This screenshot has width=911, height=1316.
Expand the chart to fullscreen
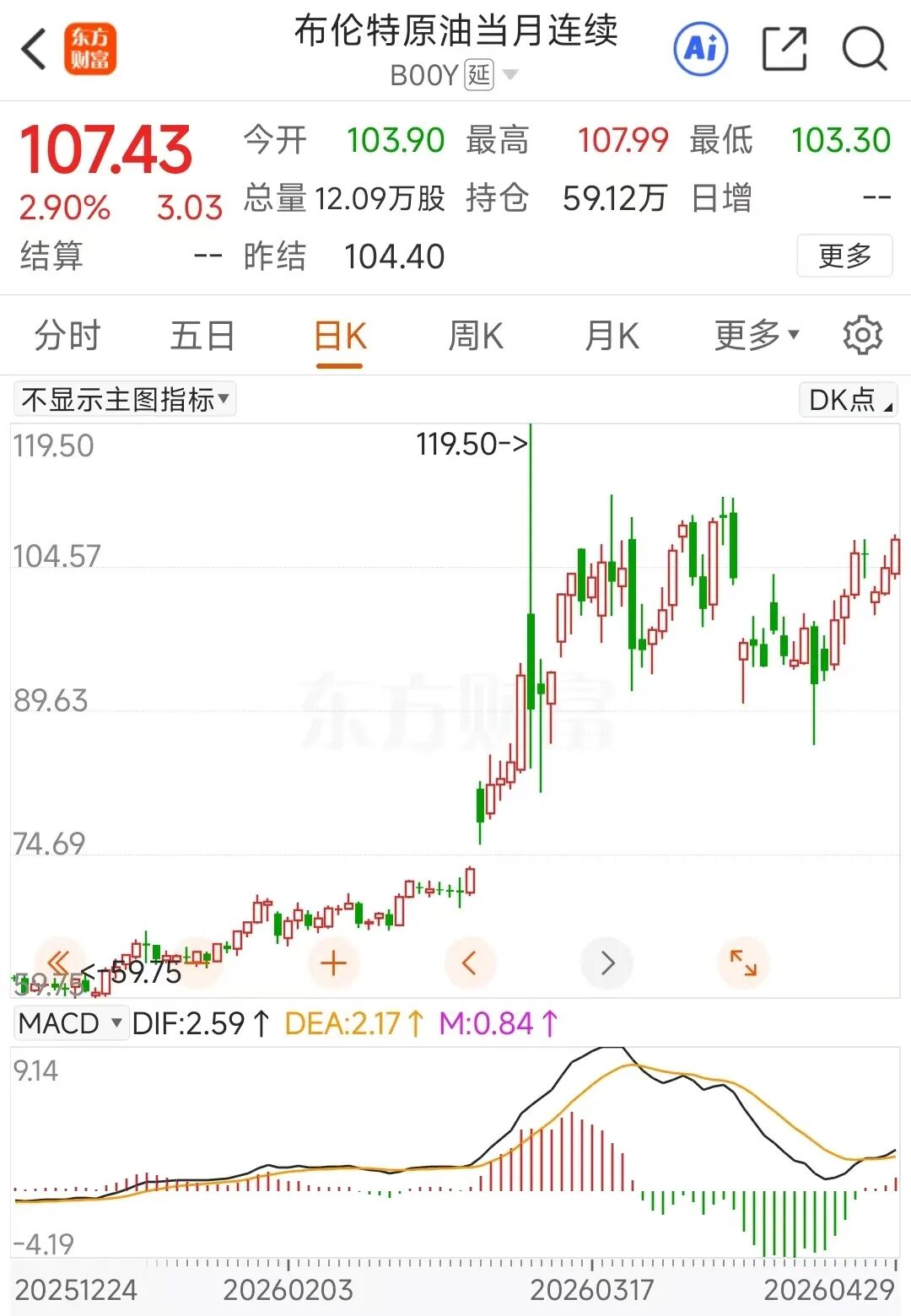(743, 963)
